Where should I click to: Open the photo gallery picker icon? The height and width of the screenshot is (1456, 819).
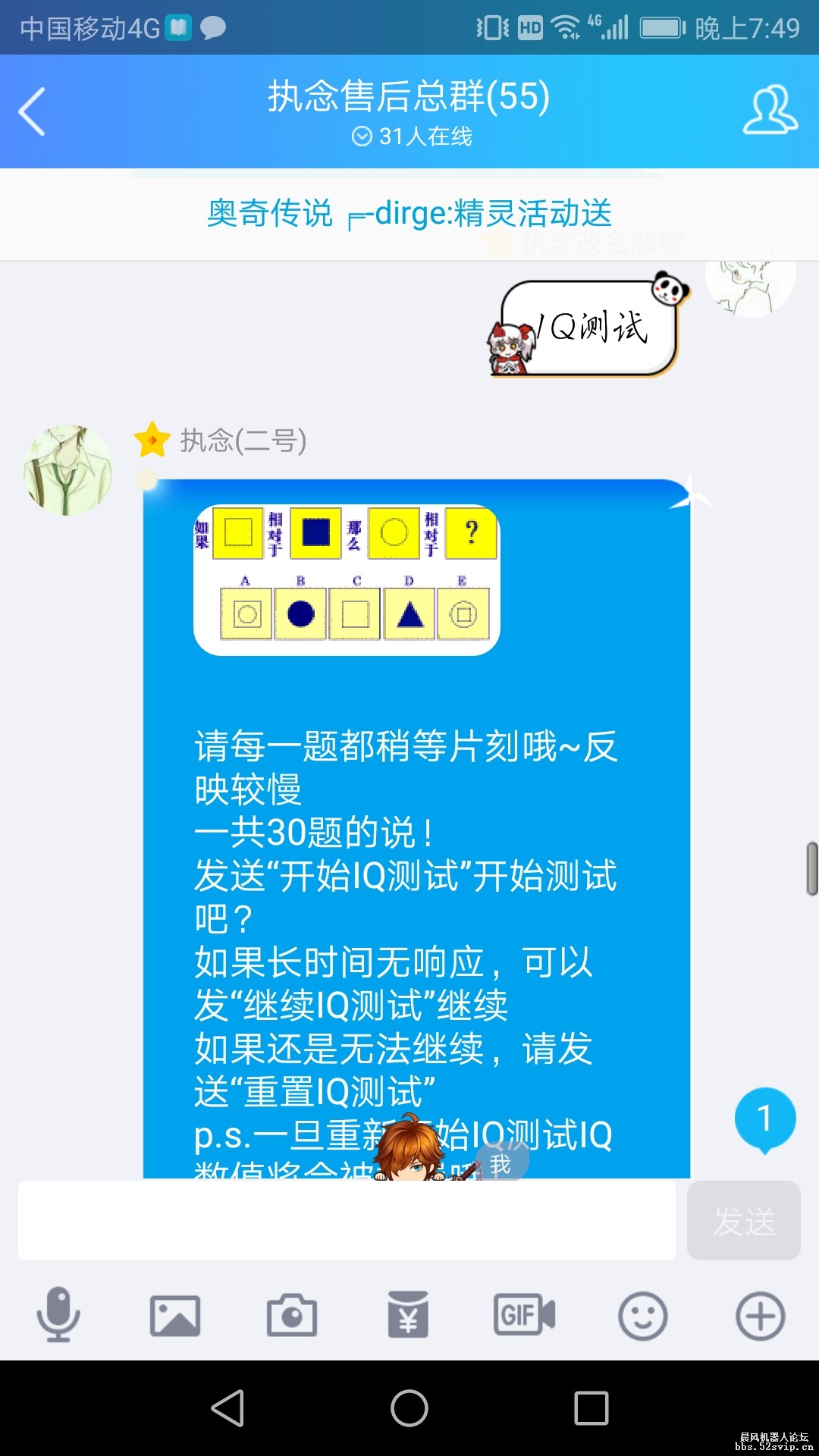176,1316
